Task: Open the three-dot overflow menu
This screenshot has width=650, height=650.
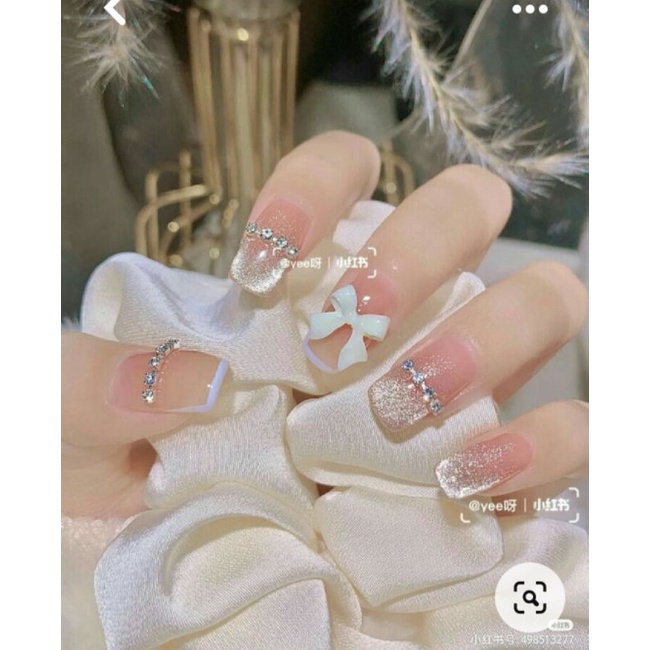Action: [530, 9]
